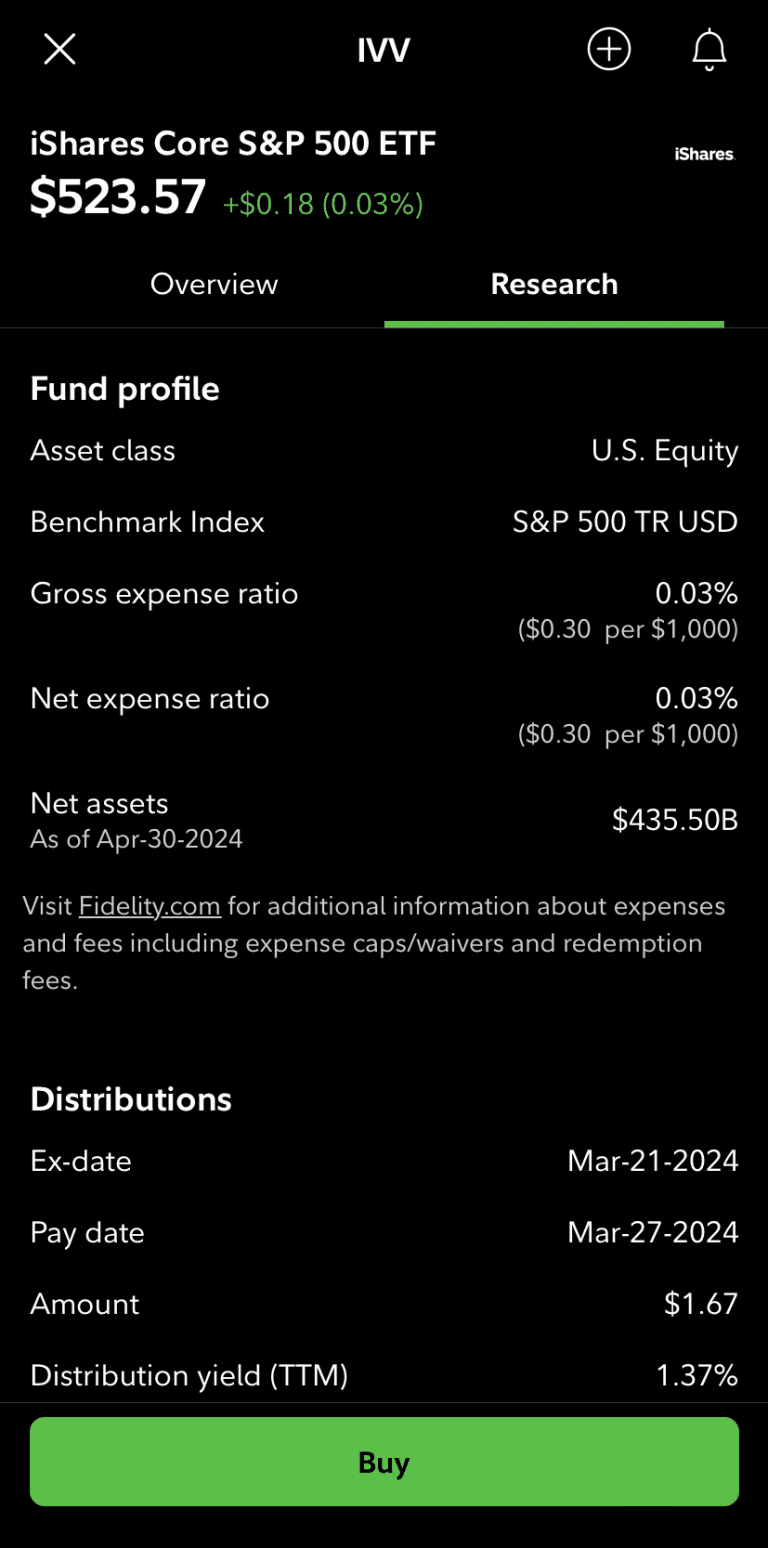768x1548 pixels.
Task: Tap the Fund profile section header
Action: (124, 388)
